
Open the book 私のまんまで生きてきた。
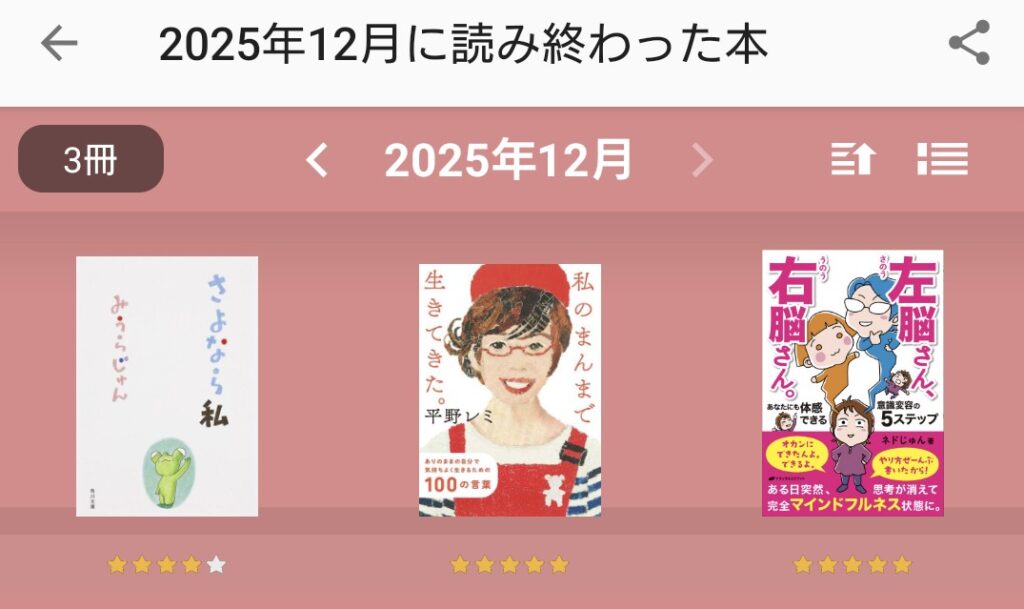point(510,390)
